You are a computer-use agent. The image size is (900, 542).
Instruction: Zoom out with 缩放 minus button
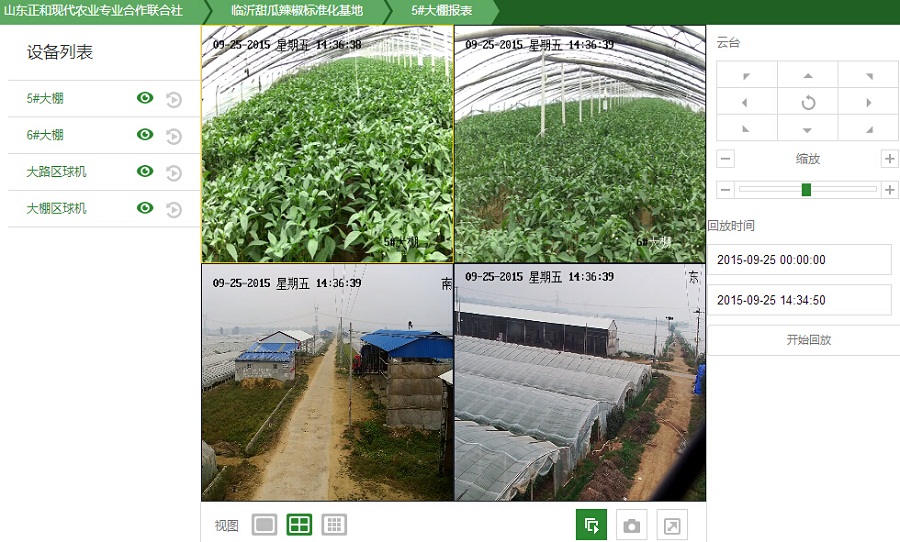pos(726,159)
